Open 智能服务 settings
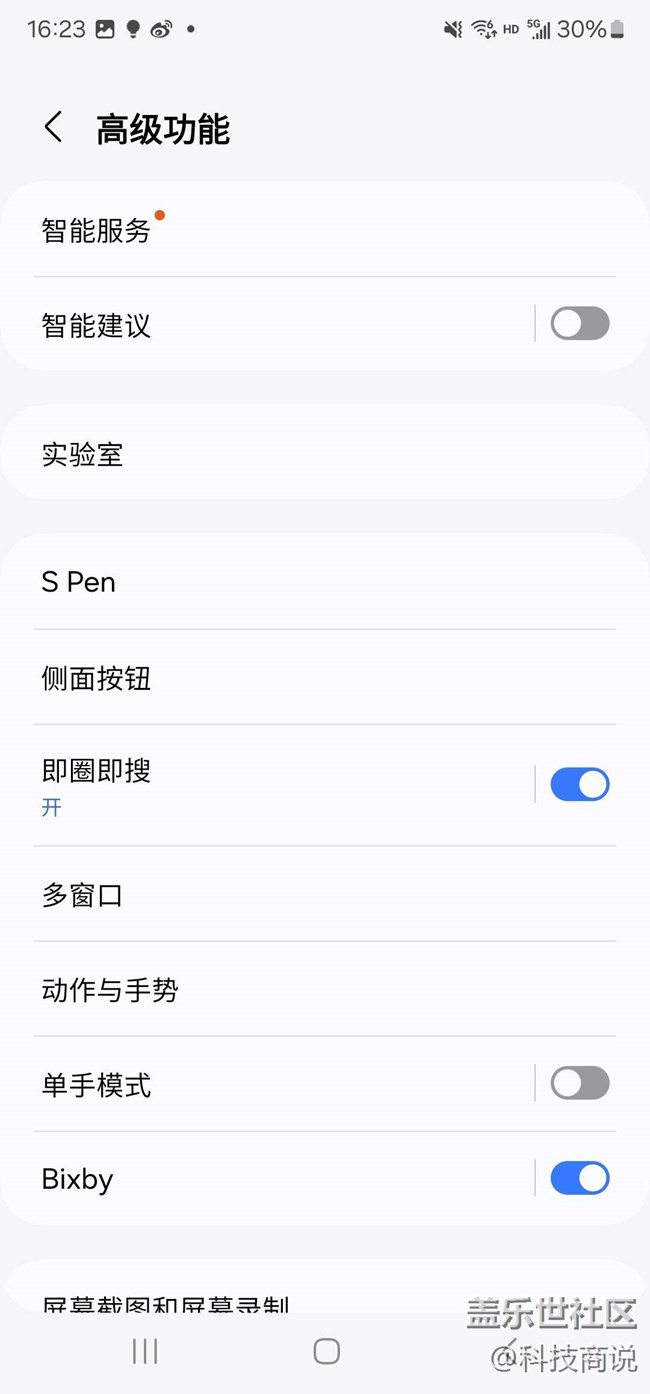650x1394 pixels. (325, 229)
